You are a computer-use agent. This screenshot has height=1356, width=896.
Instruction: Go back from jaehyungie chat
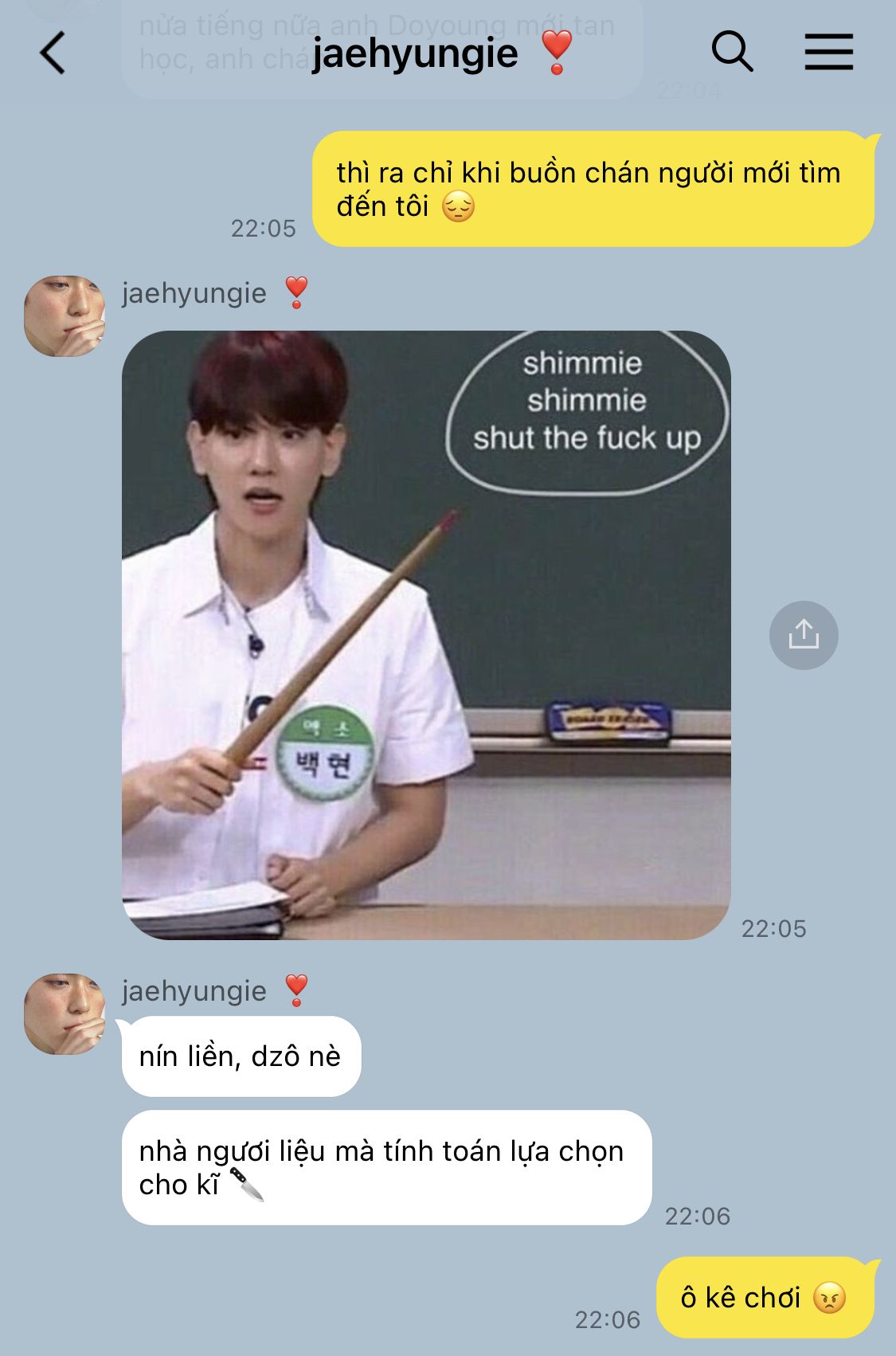(53, 53)
